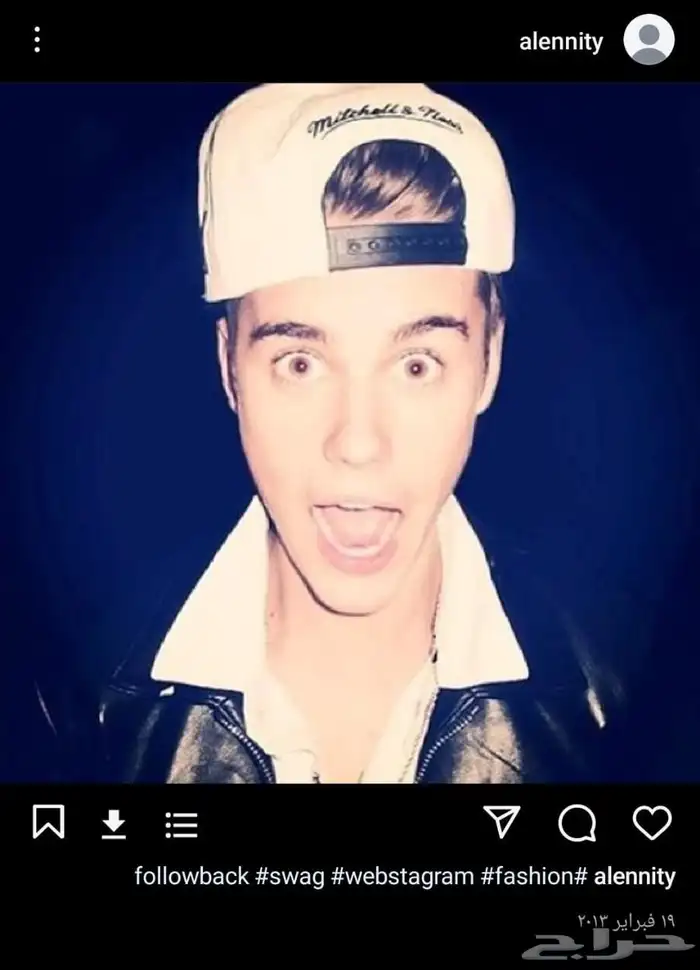The width and height of the screenshot is (700, 970).
Task: Open comments on this post
Action: (576, 823)
